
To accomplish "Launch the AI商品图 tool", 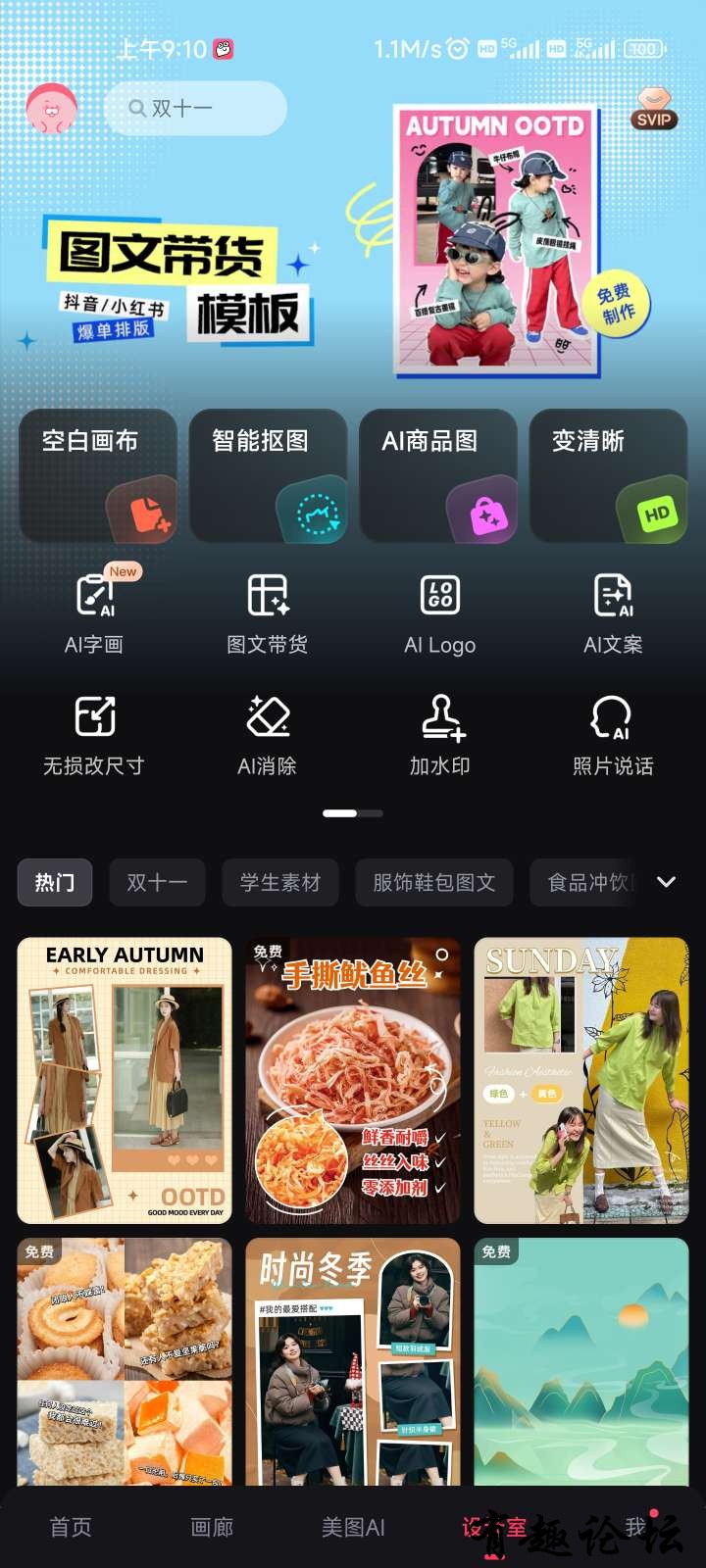I will [x=438, y=475].
